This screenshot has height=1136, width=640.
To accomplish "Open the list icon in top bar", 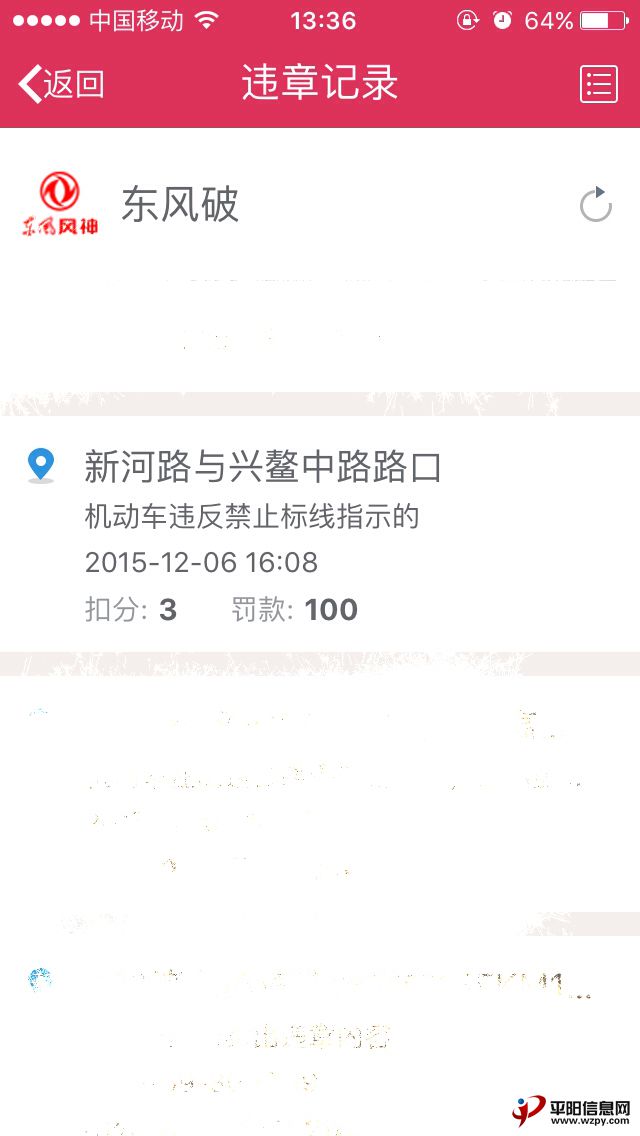I will 598,84.
